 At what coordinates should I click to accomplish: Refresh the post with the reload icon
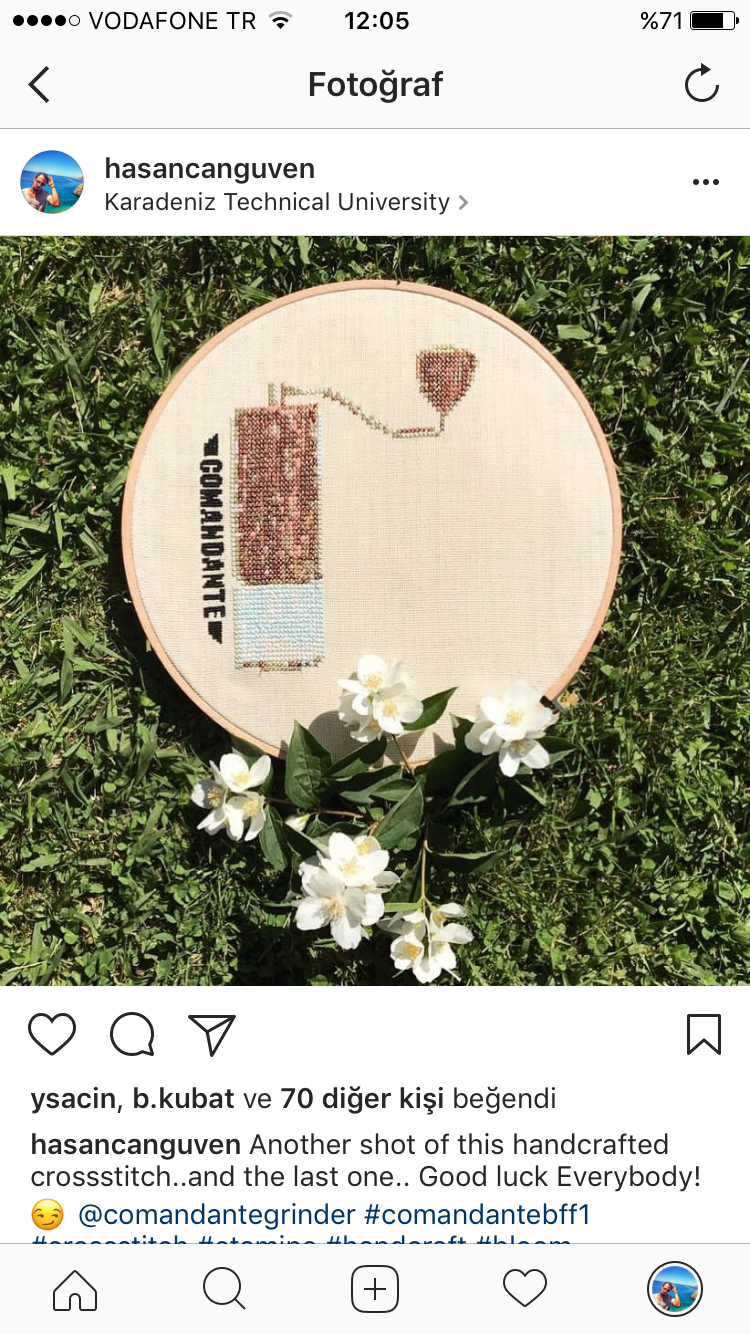point(702,84)
